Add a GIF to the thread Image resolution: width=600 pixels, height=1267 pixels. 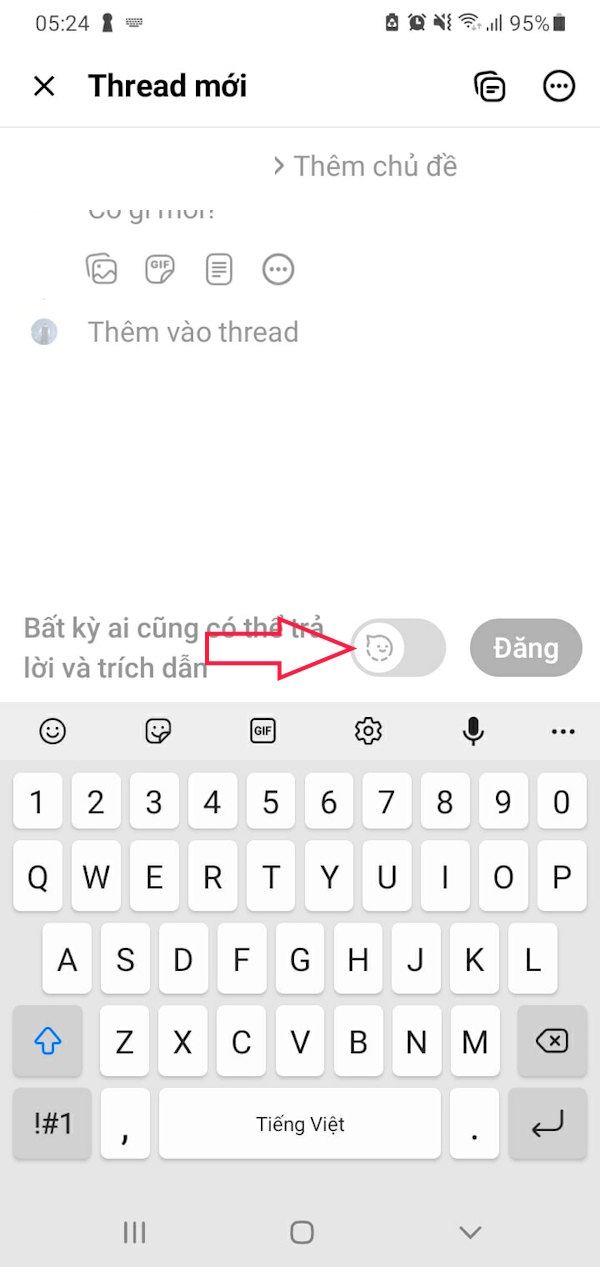click(x=160, y=269)
